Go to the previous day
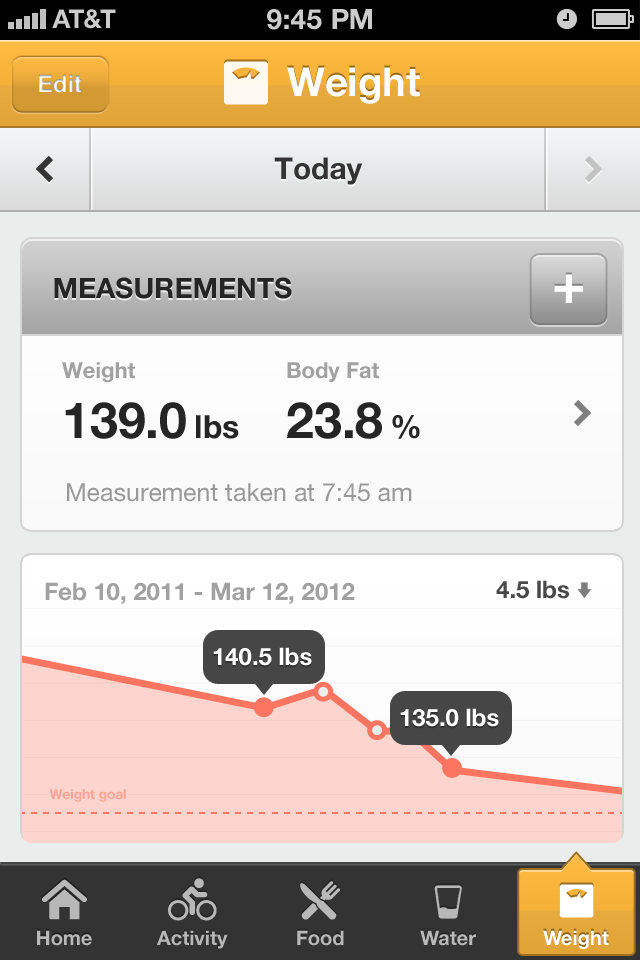This screenshot has width=640, height=960. click(45, 170)
